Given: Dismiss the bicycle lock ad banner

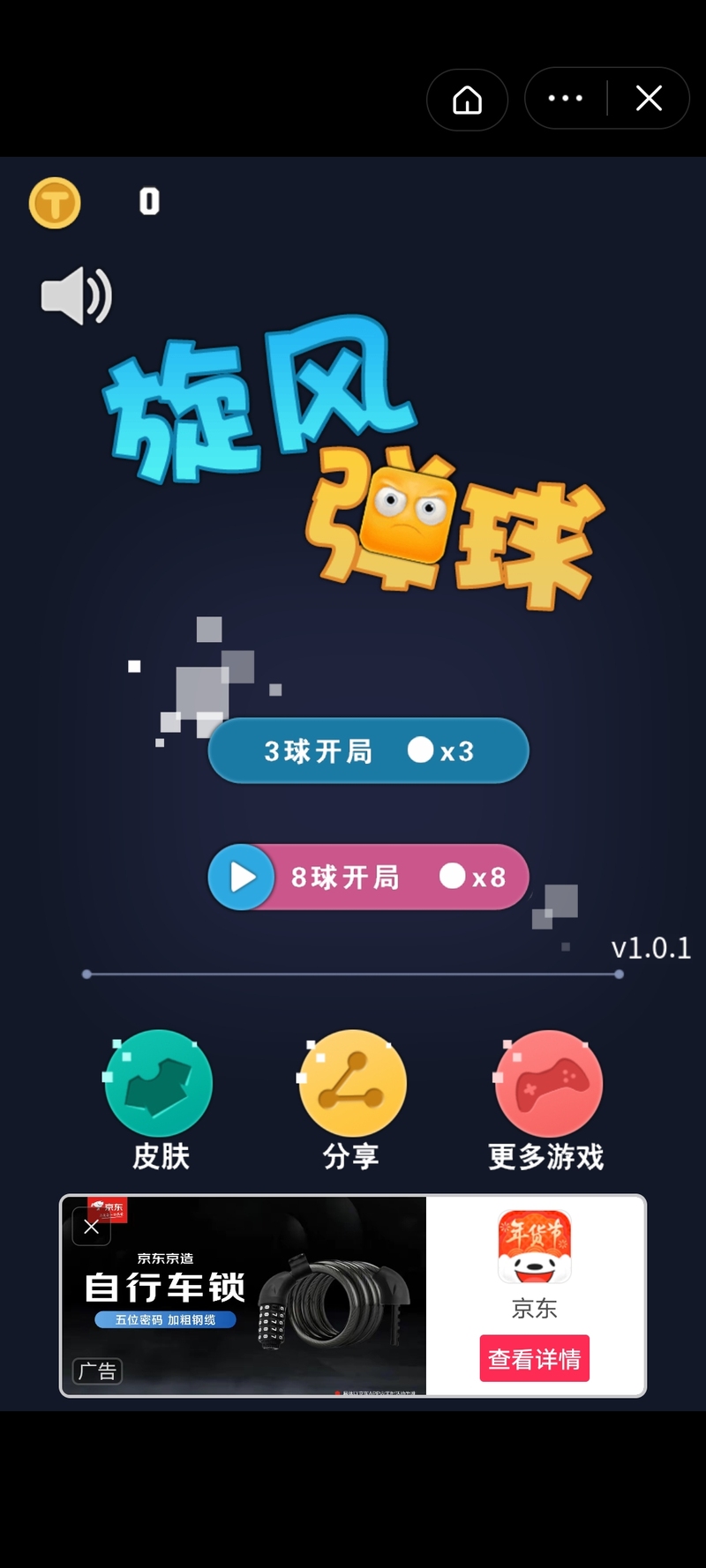Looking at the screenshot, I should [x=92, y=1227].
